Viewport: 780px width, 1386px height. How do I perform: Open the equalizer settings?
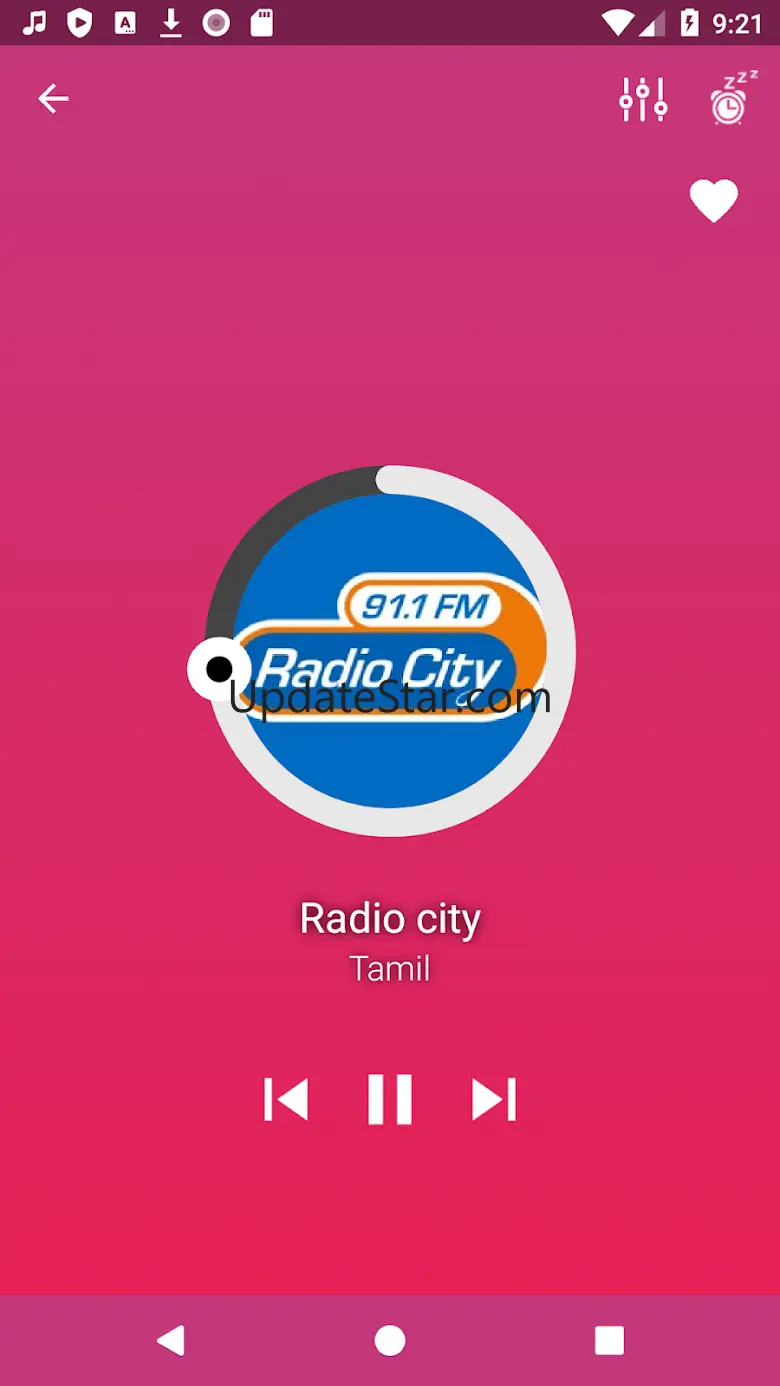point(643,98)
